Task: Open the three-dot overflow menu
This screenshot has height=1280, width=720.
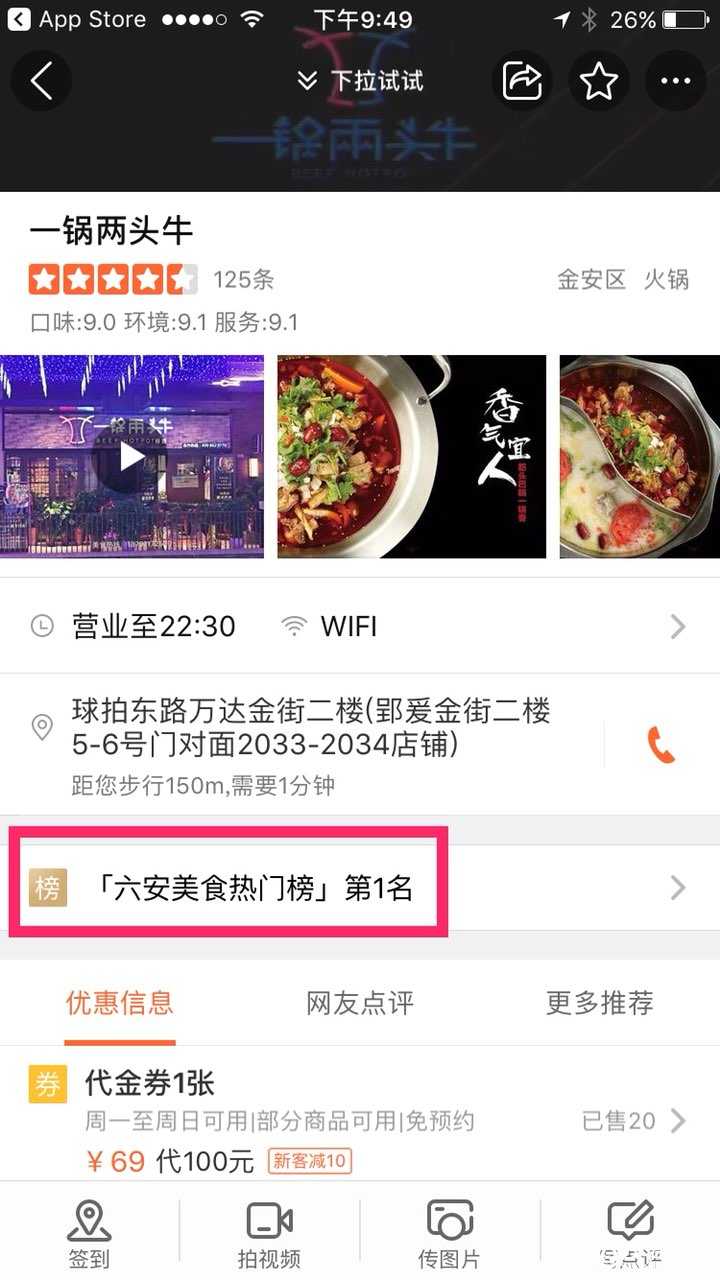Action: 676,81
